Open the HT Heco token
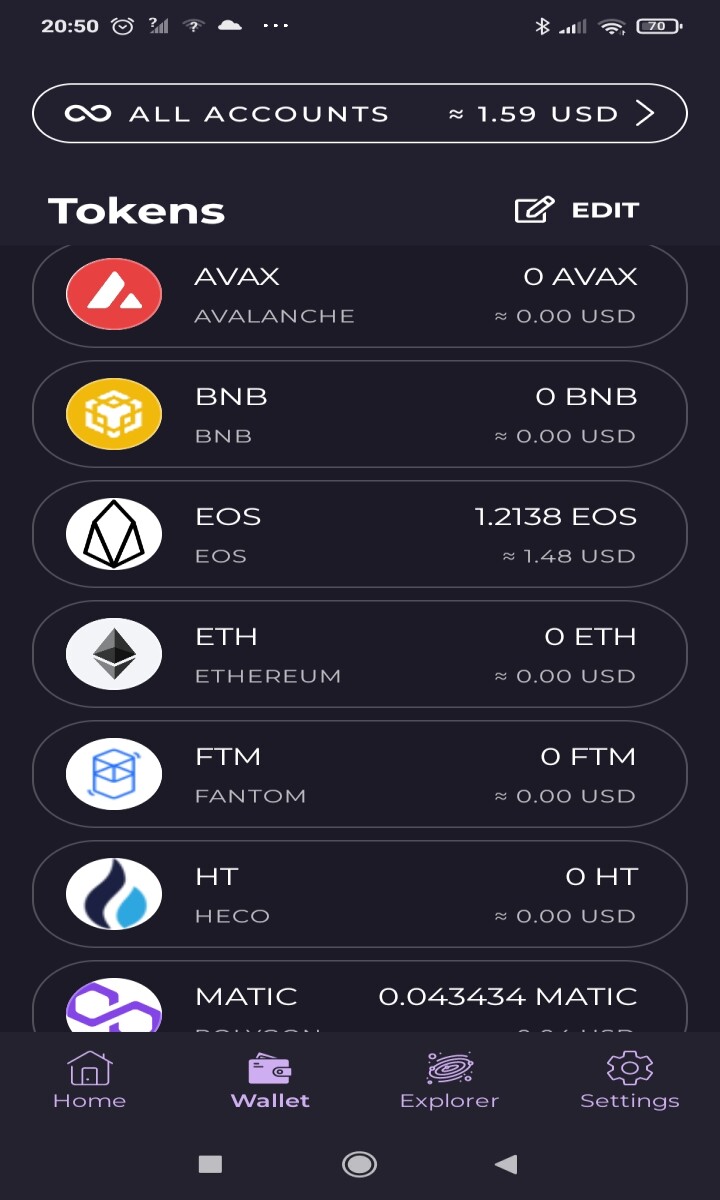Image resolution: width=720 pixels, height=1200 pixels. click(x=360, y=894)
